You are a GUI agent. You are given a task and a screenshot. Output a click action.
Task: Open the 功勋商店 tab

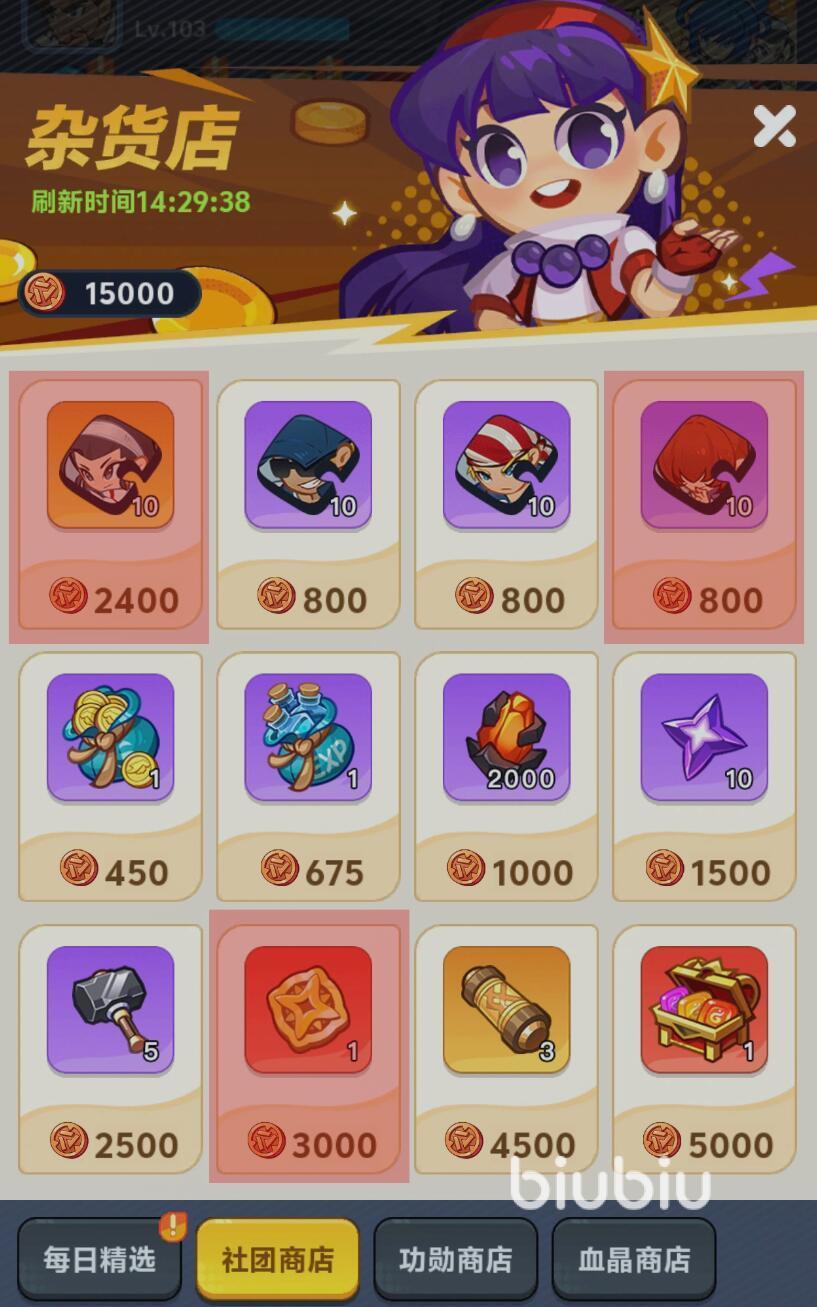tap(455, 1259)
